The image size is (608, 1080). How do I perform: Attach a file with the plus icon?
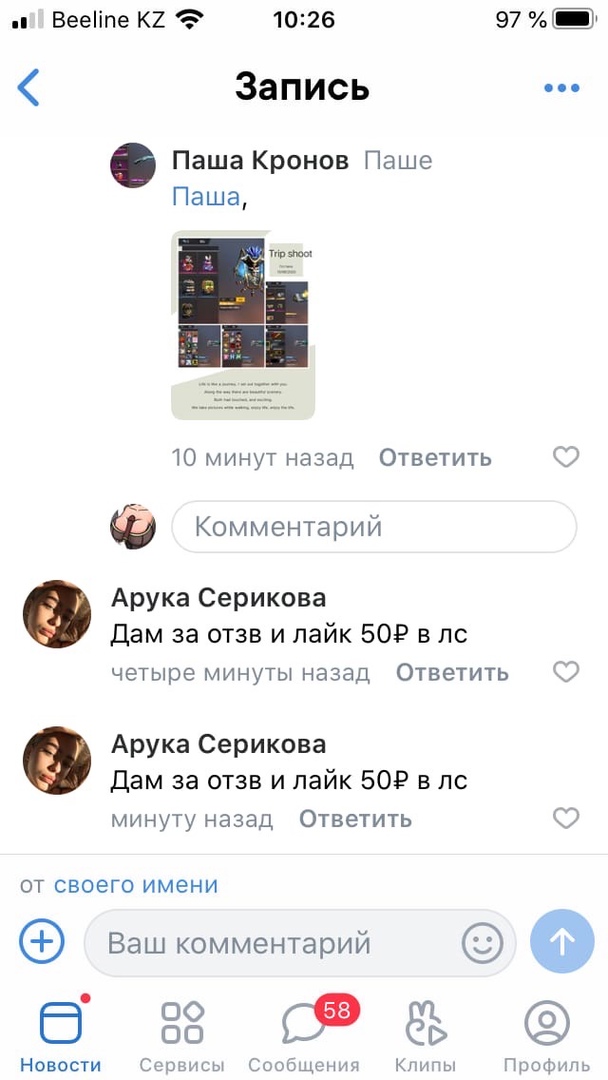42,941
